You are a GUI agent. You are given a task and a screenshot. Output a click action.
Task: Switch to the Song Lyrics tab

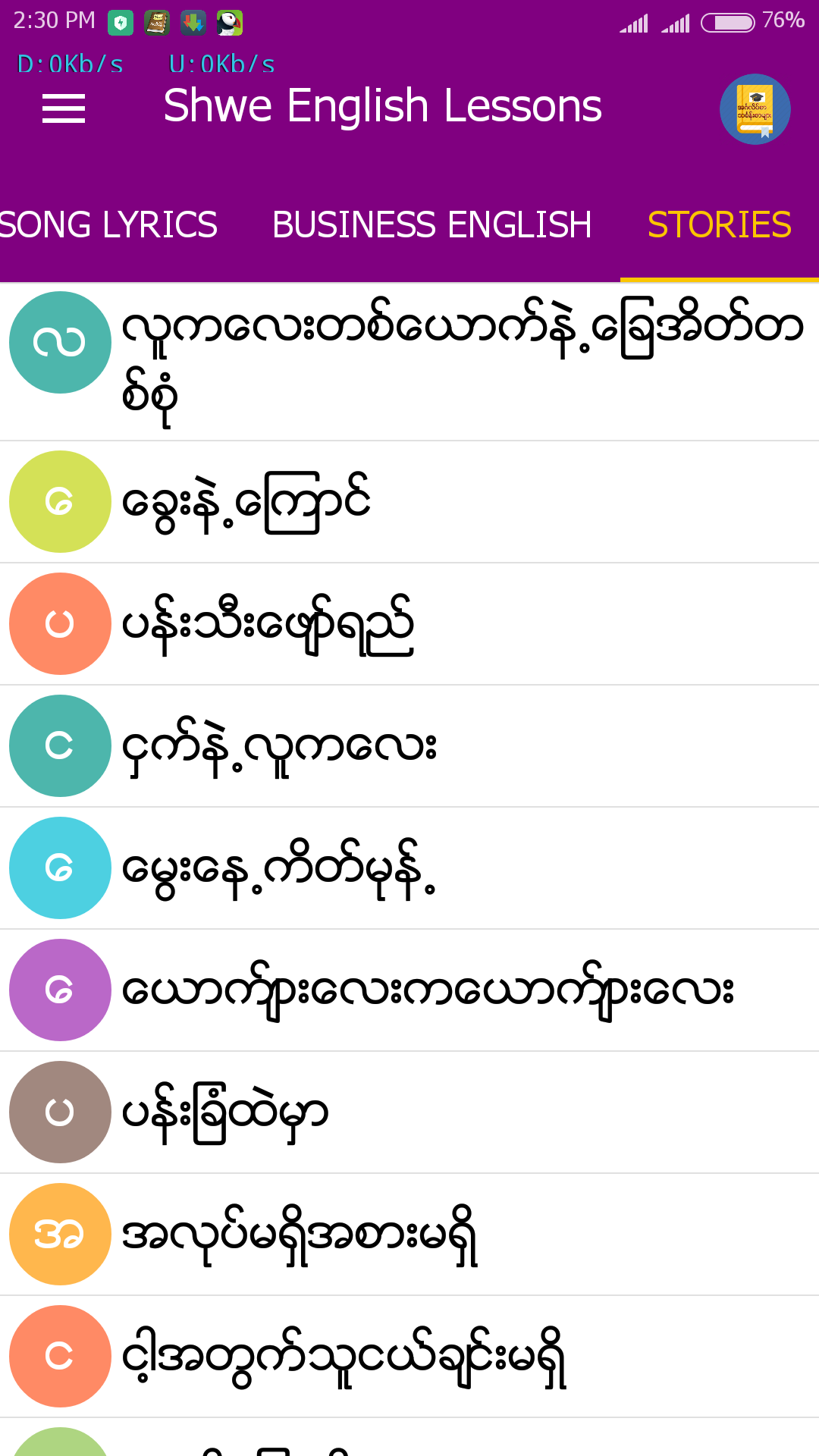pyautogui.click(x=108, y=225)
